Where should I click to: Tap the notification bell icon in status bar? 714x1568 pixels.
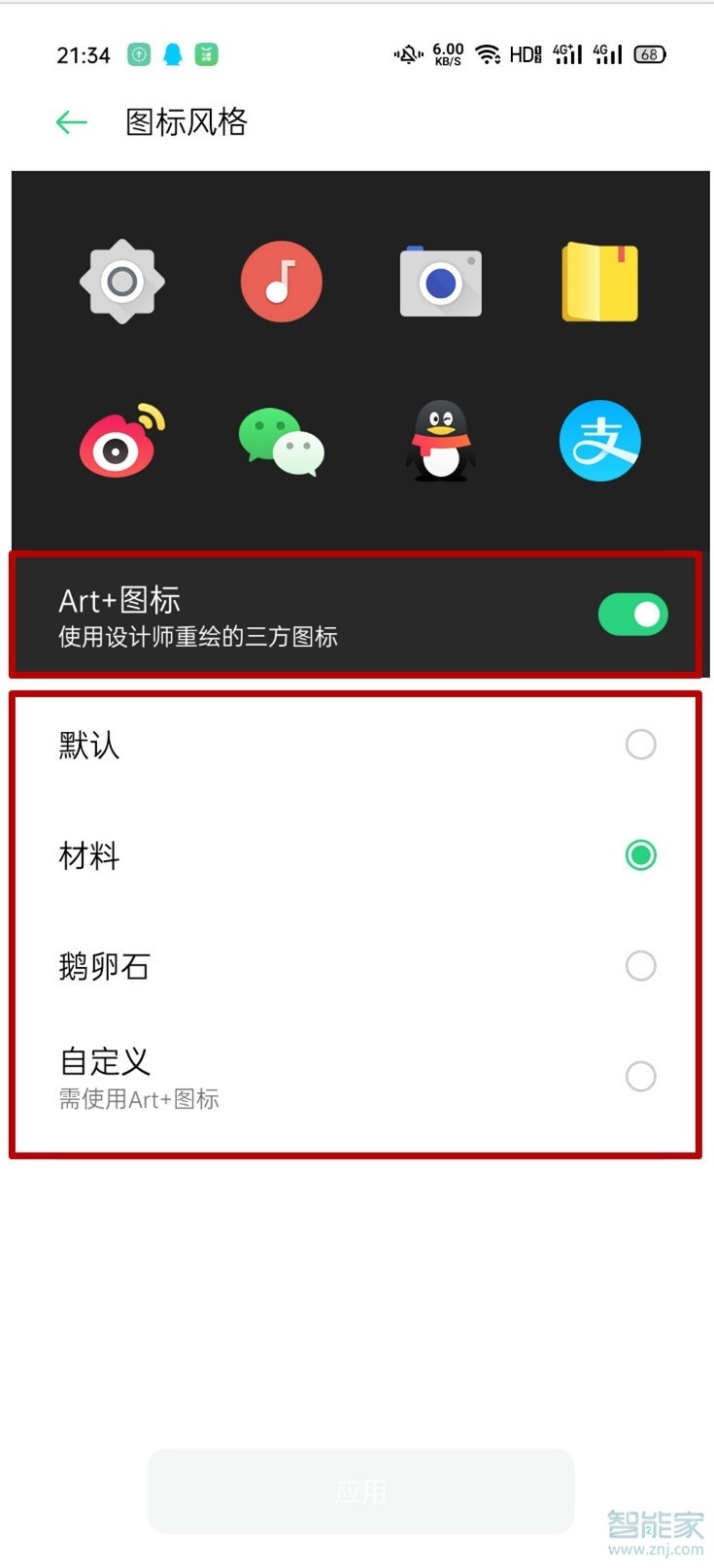173,54
